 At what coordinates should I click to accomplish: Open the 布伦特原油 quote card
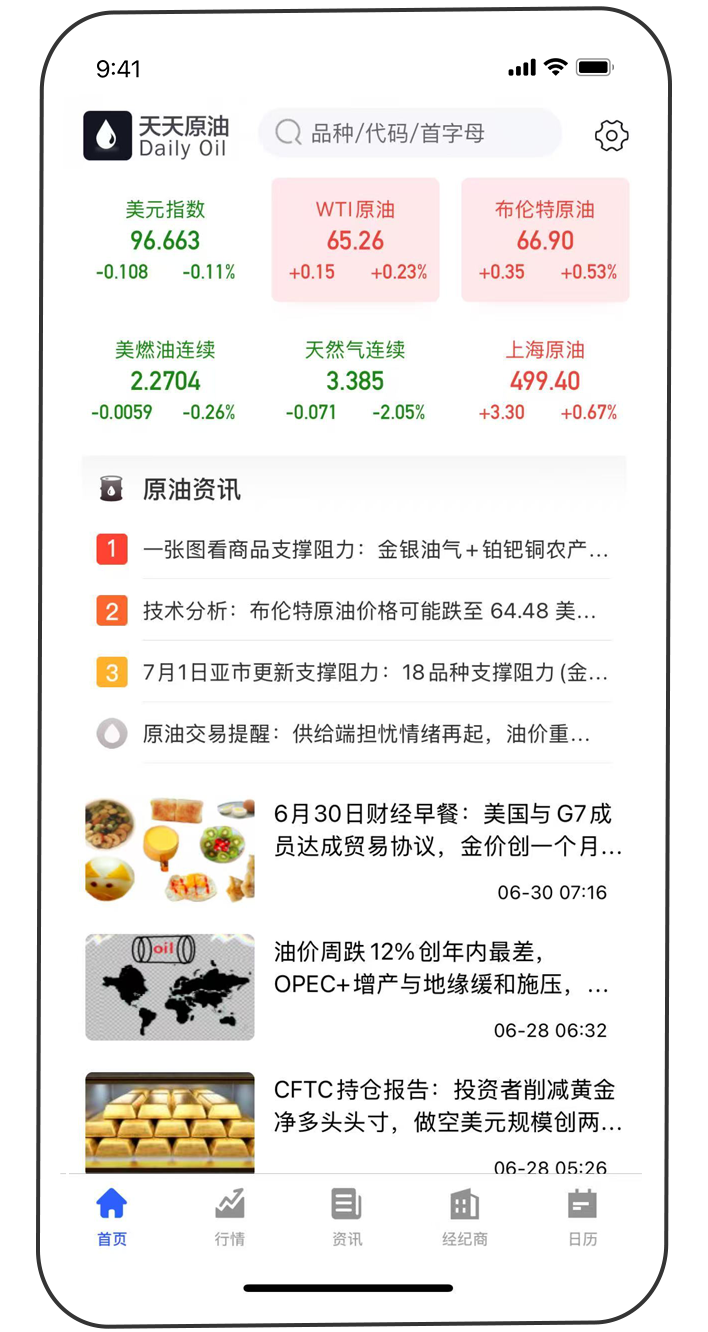pyautogui.click(x=545, y=240)
